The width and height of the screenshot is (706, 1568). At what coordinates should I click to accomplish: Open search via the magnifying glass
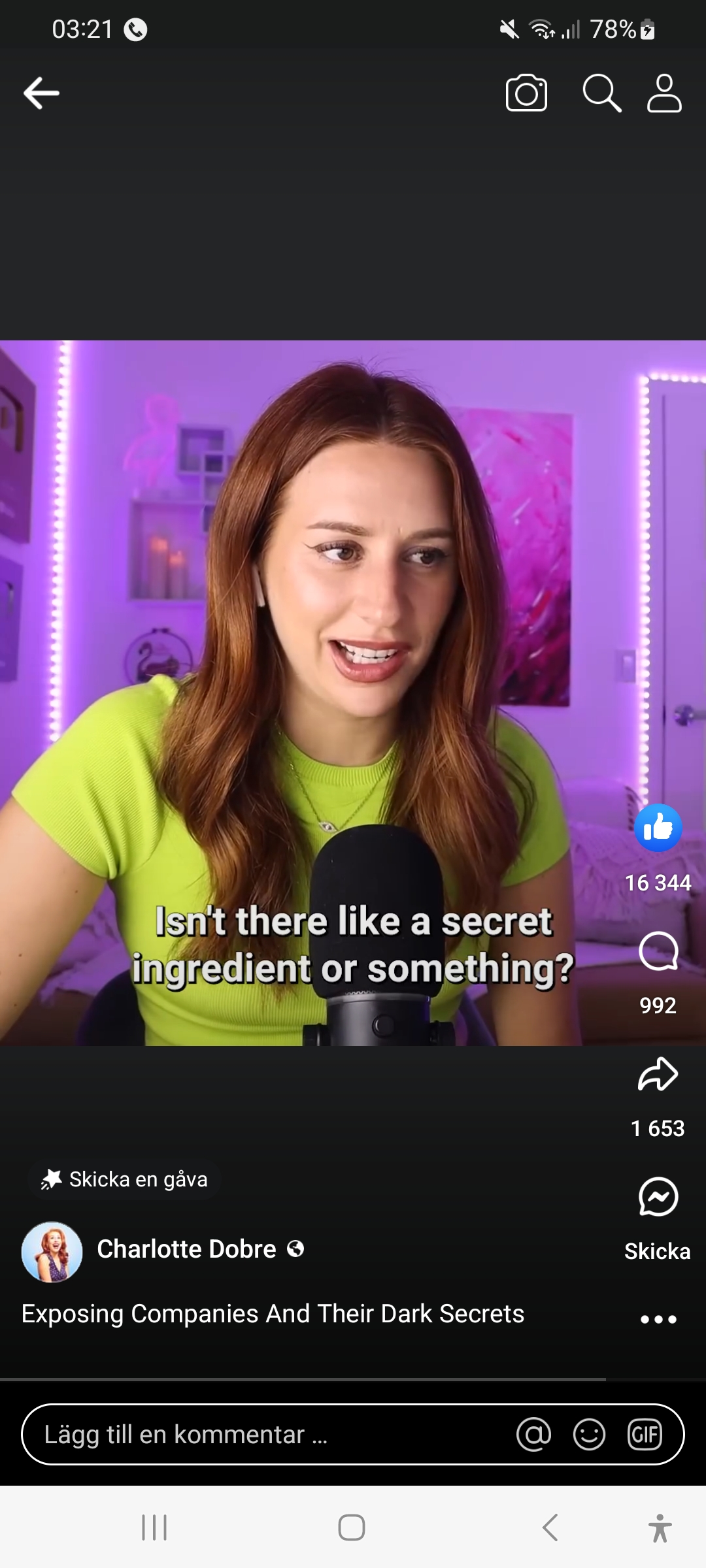(x=601, y=93)
